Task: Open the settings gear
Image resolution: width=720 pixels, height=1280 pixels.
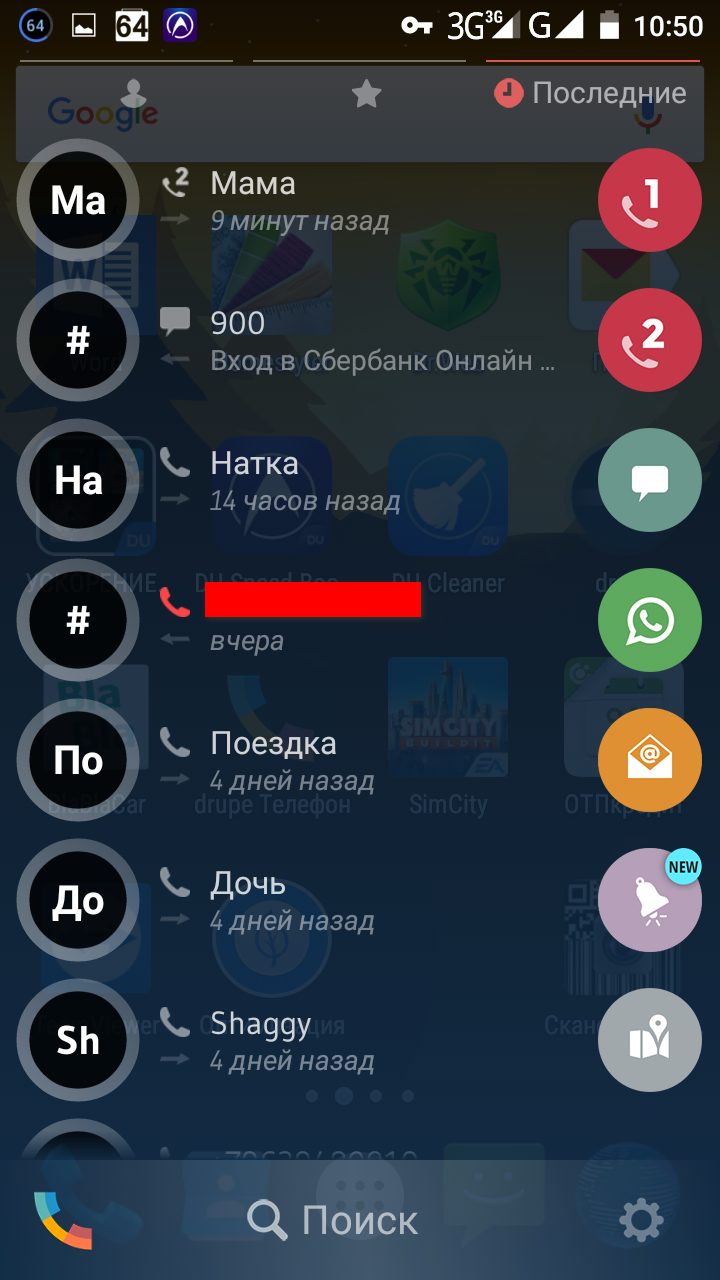Action: click(x=641, y=1220)
